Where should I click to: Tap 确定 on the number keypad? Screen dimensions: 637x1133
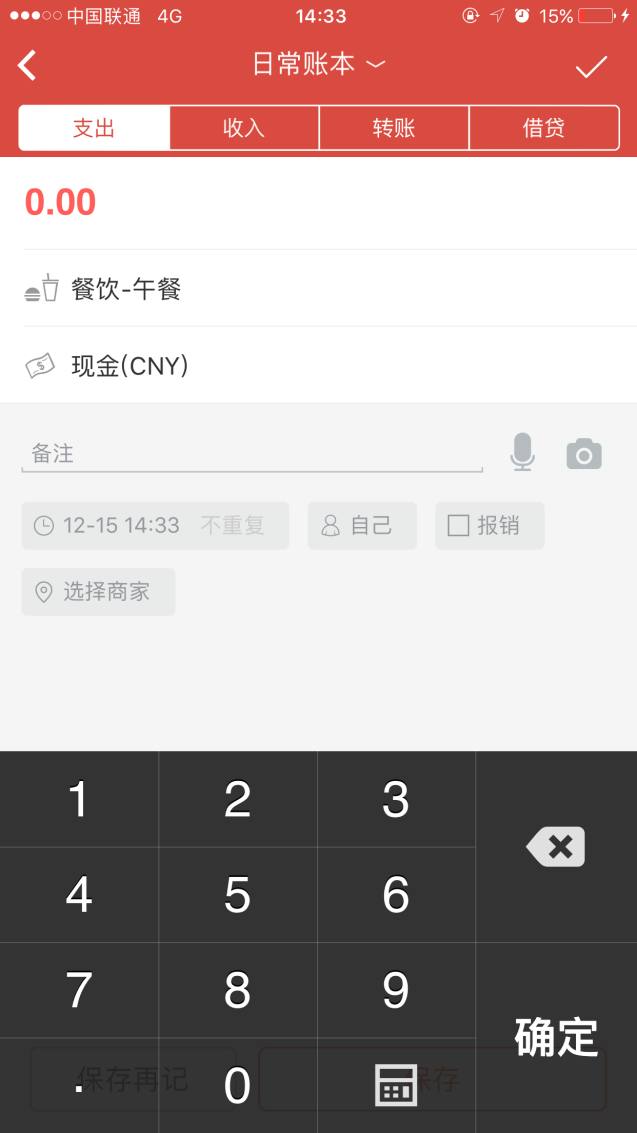[556, 1037]
